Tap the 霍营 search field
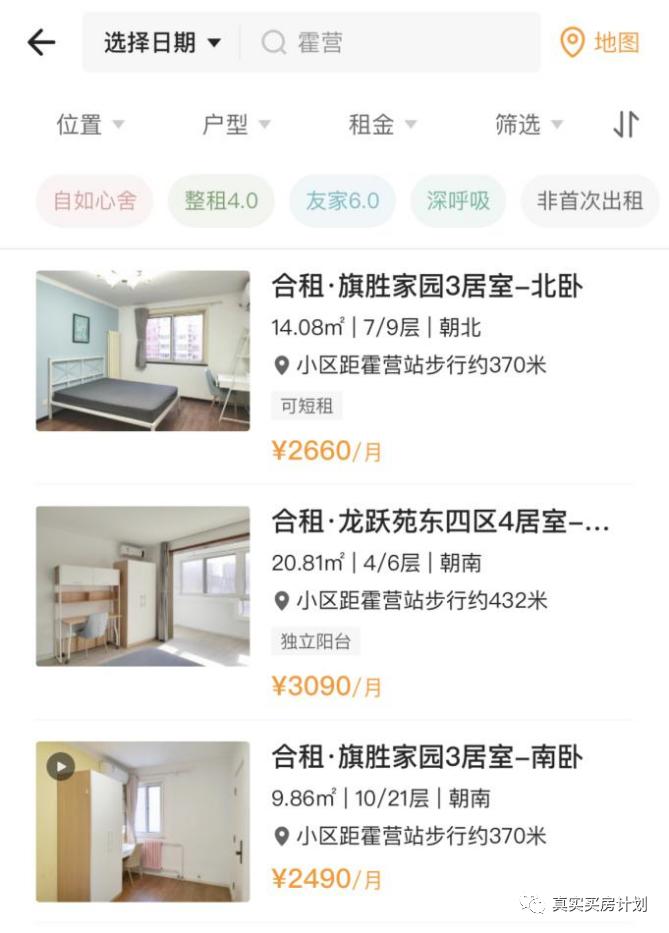 click(400, 42)
